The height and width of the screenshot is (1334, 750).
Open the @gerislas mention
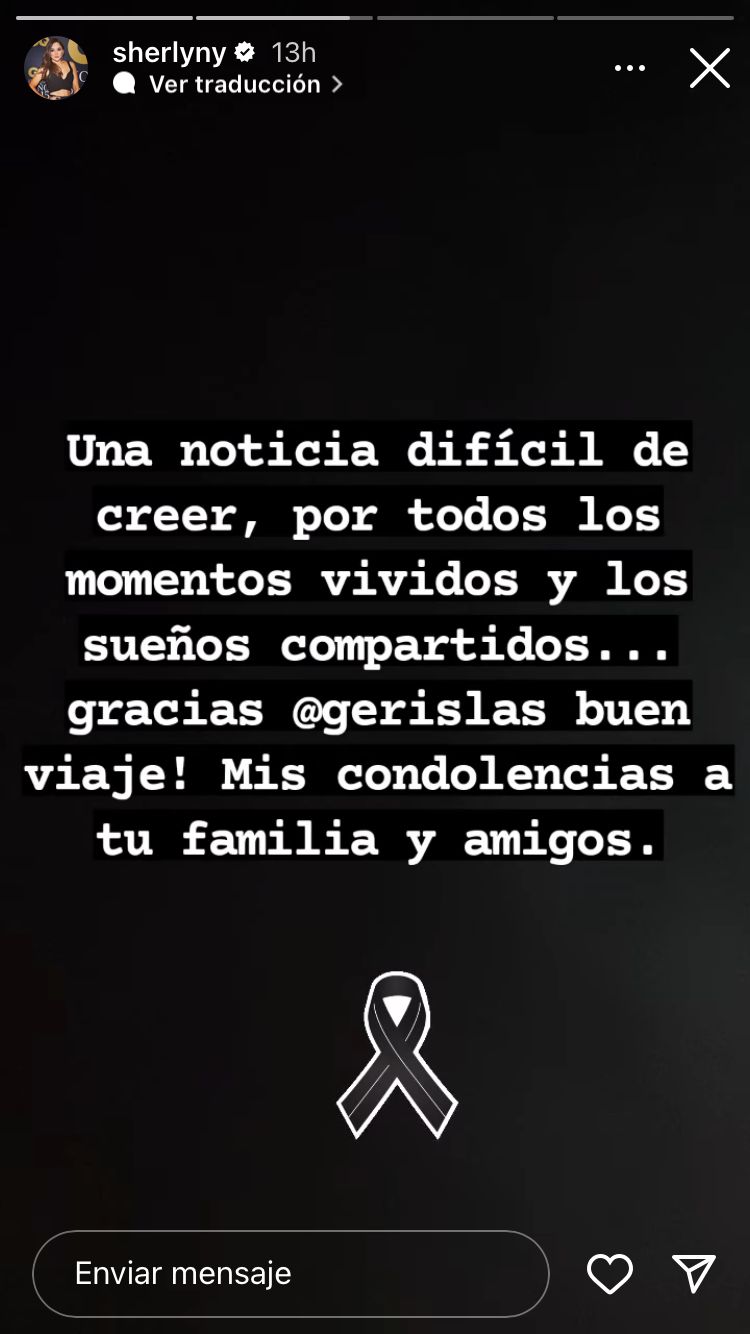(x=420, y=710)
